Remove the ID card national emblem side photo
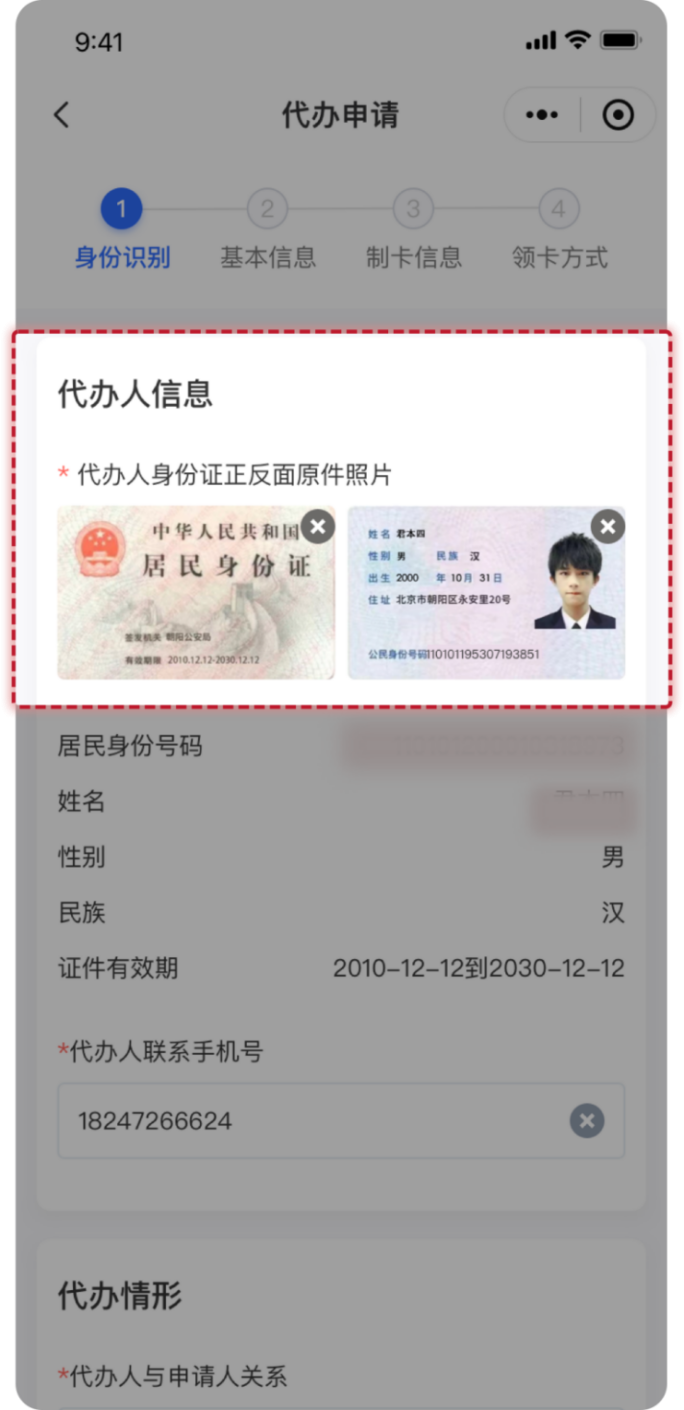 pos(318,526)
